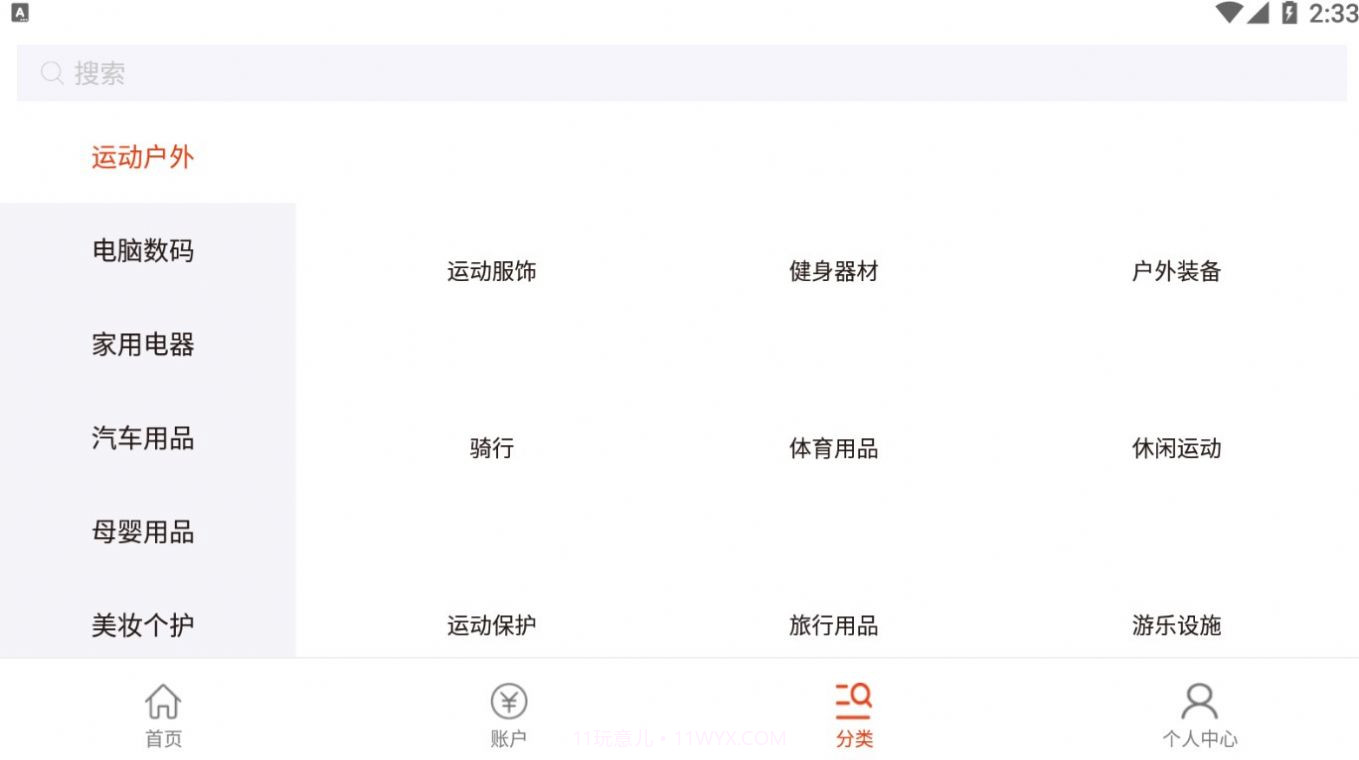Select the 母婴用品 category

pyautogui.click(x=143, y=532)
